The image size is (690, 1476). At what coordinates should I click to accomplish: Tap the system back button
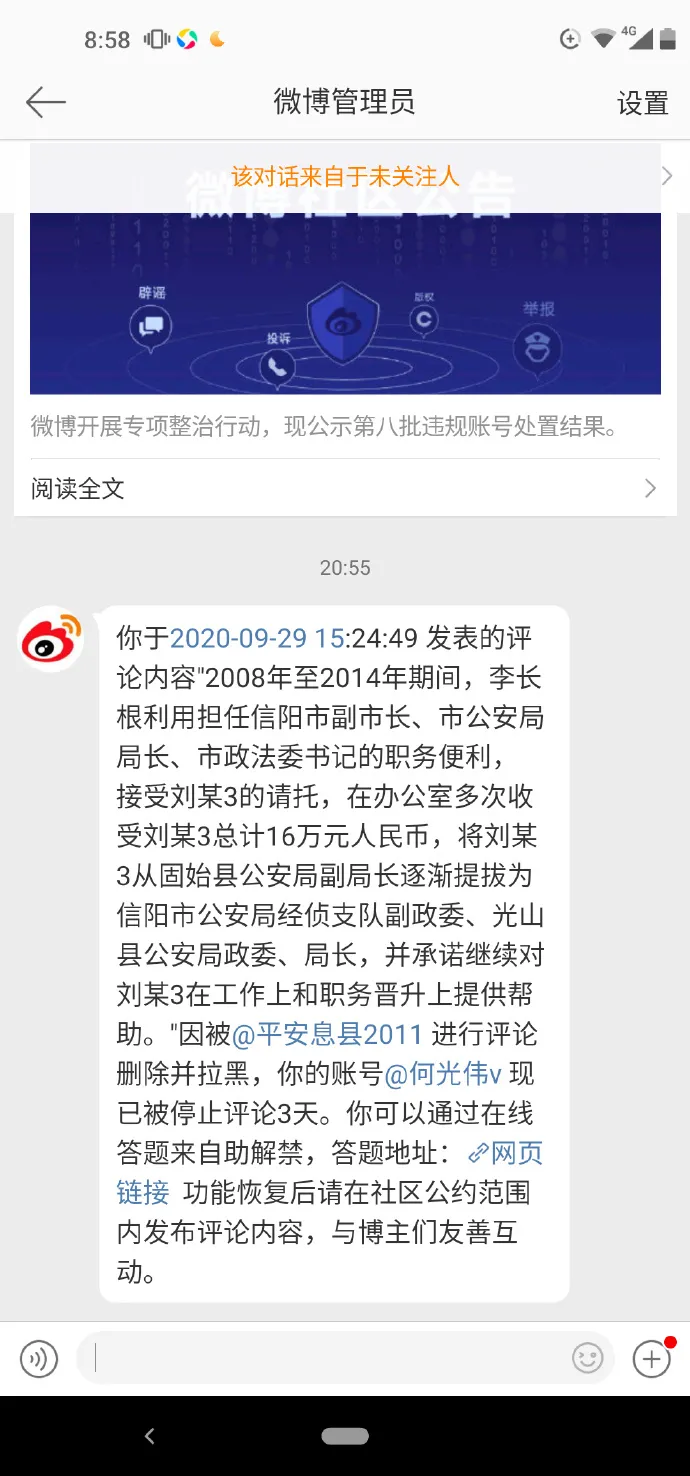(150, 1436)
